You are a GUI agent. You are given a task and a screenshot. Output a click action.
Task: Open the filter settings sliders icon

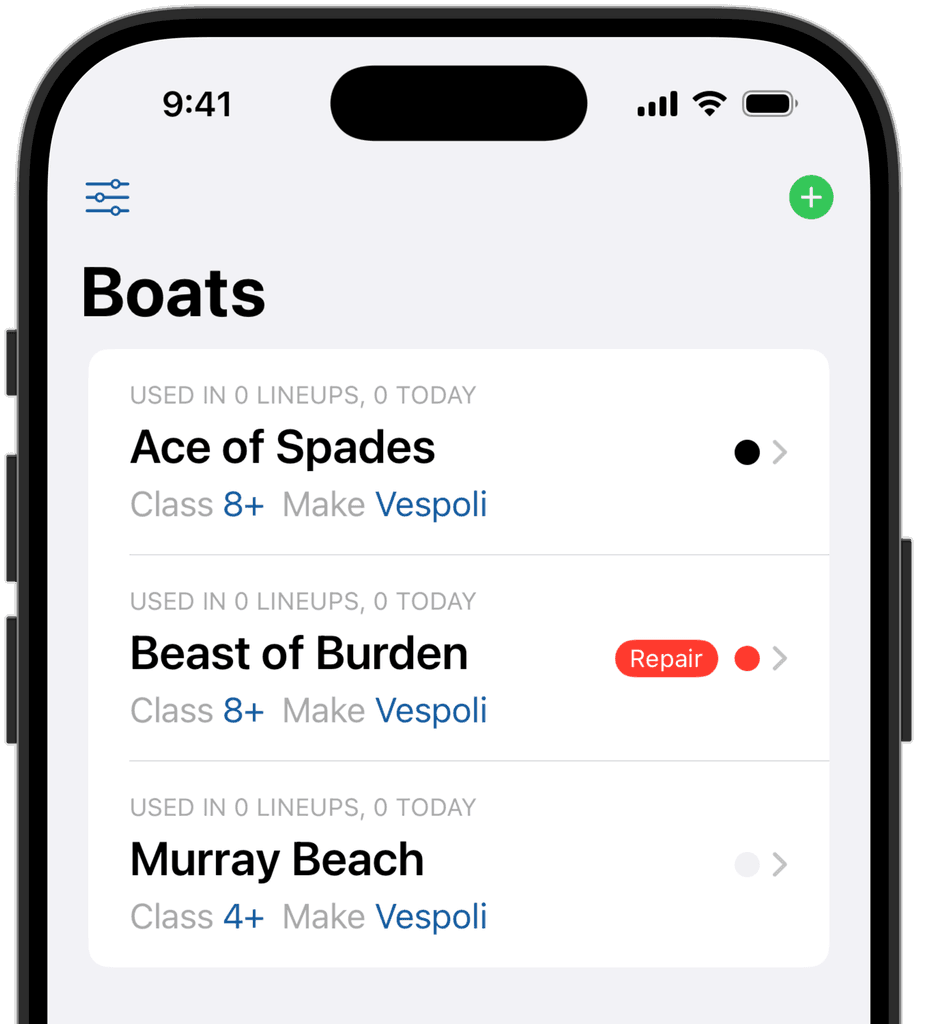(107, 197)
